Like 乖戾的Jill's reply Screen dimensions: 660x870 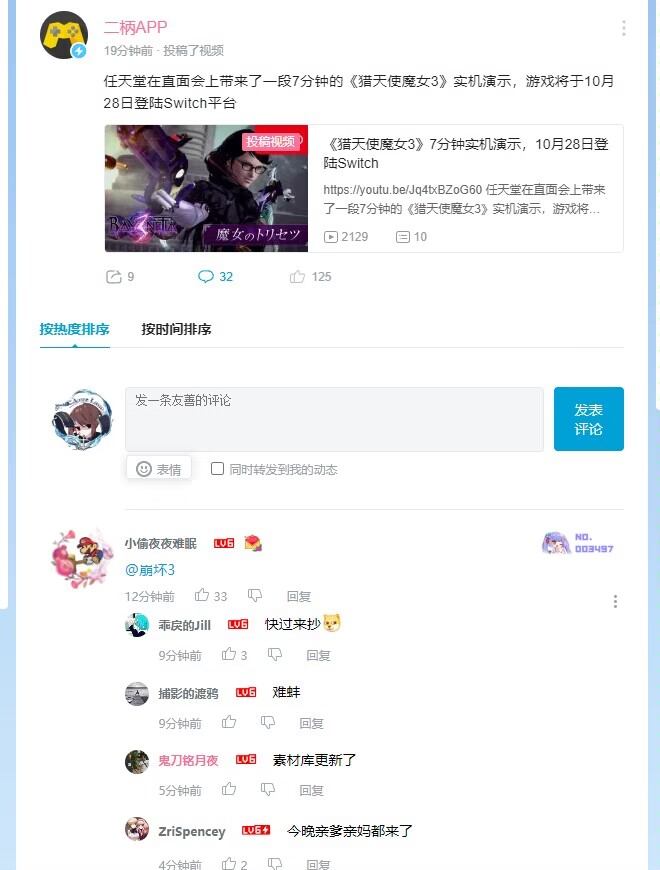pyautogui.click(x=229, y=655)
